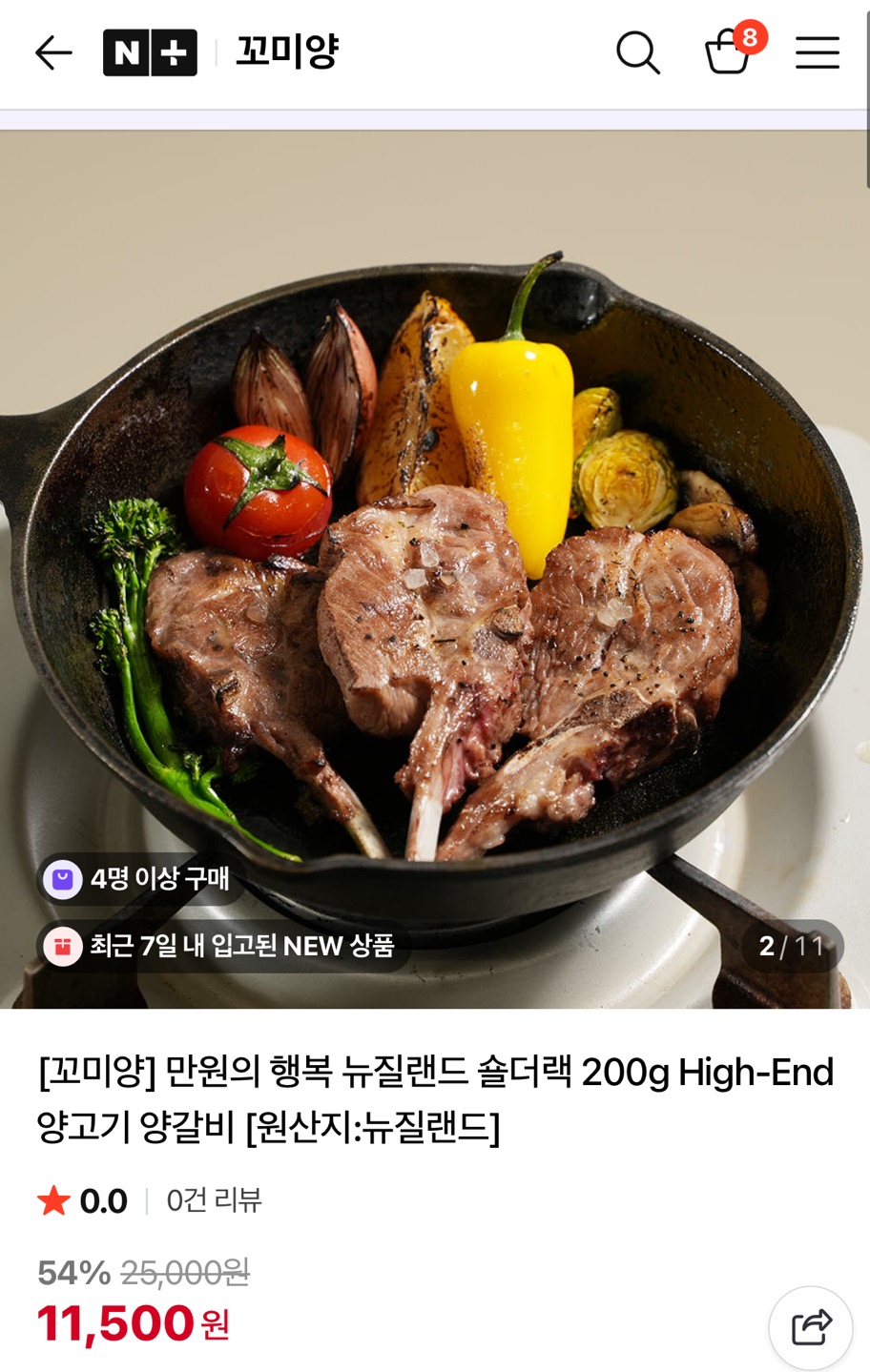870x1372 pixels.
Task: Select the store name 꼬미양 in header
Action: [x=291, y=52]
